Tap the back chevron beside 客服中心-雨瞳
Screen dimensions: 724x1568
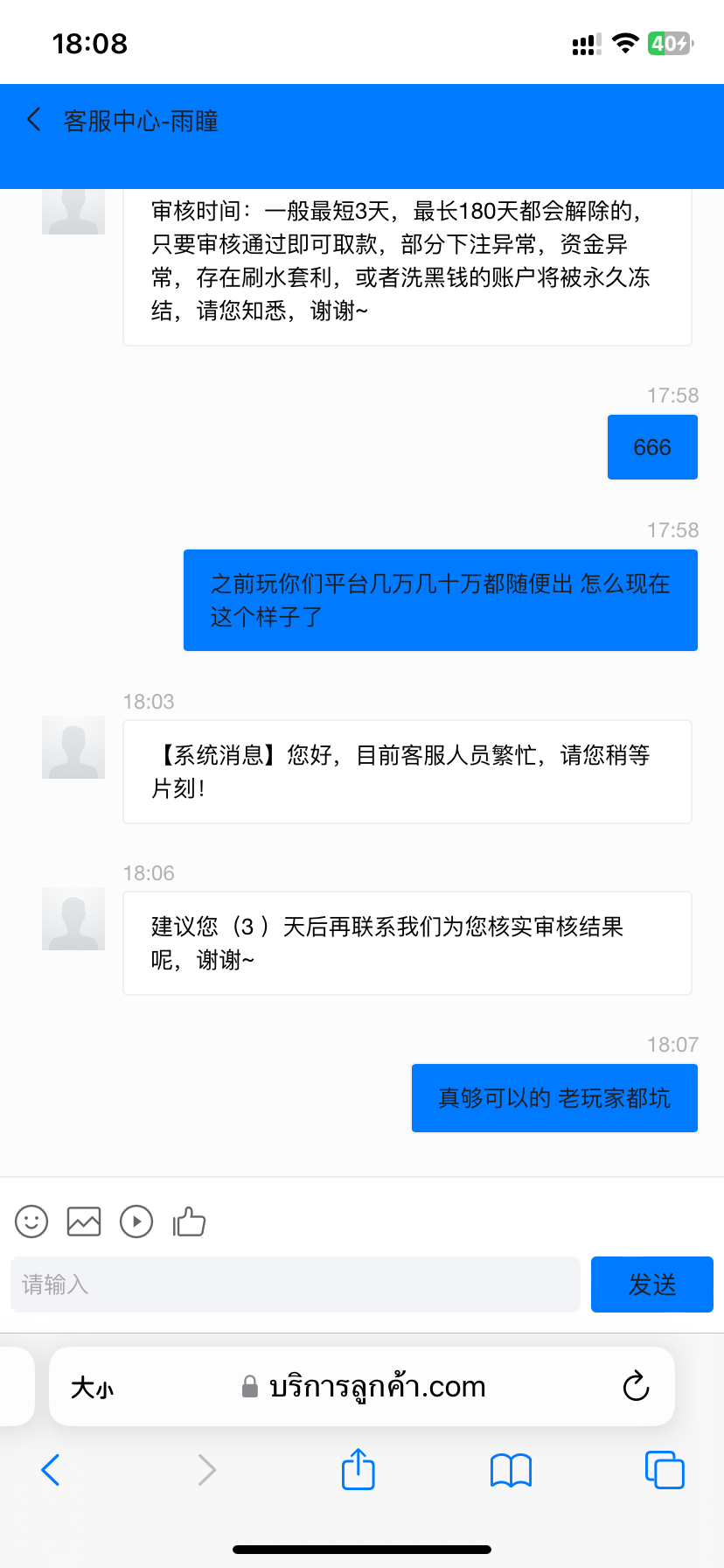pyautogui.click(x=33, y=120)
